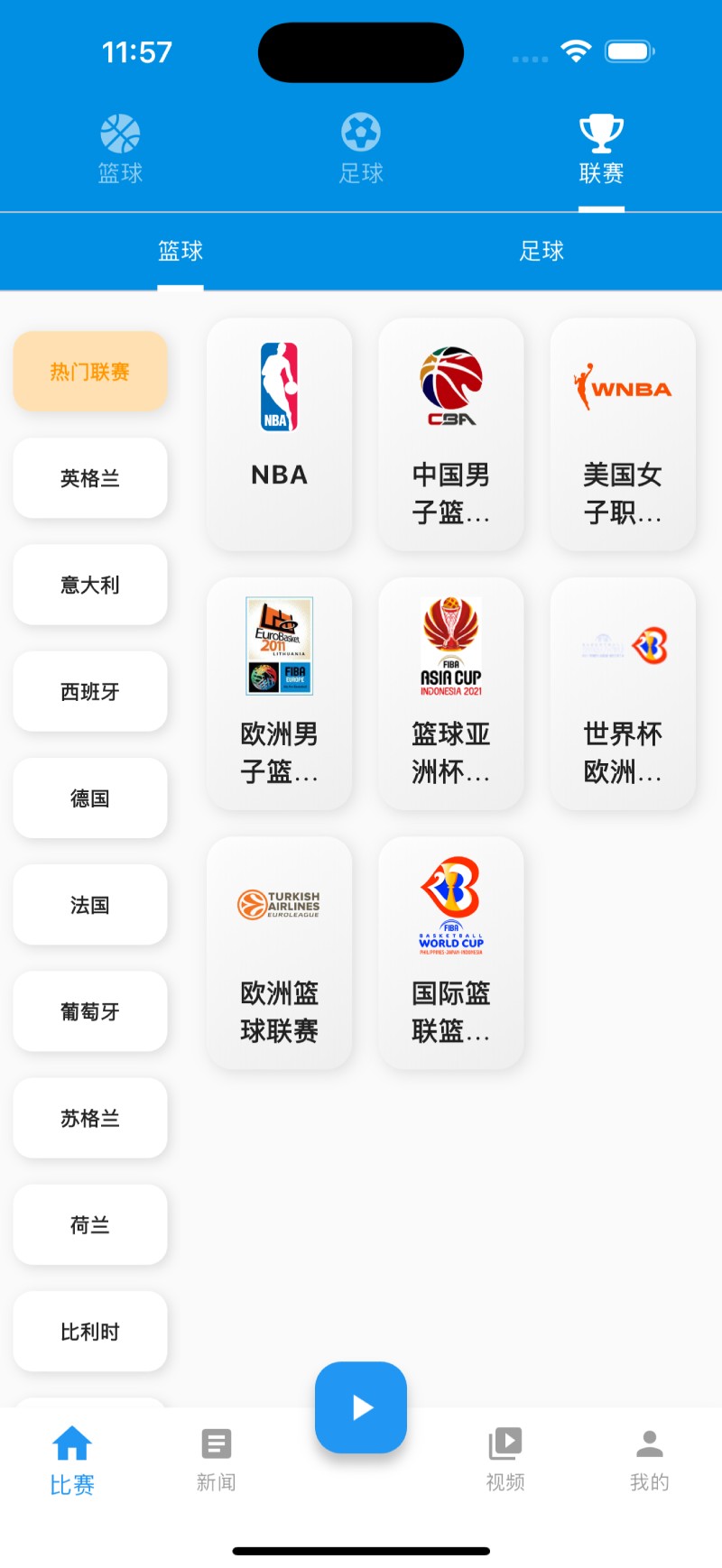Tap the blue center play button

(361, 1407)
